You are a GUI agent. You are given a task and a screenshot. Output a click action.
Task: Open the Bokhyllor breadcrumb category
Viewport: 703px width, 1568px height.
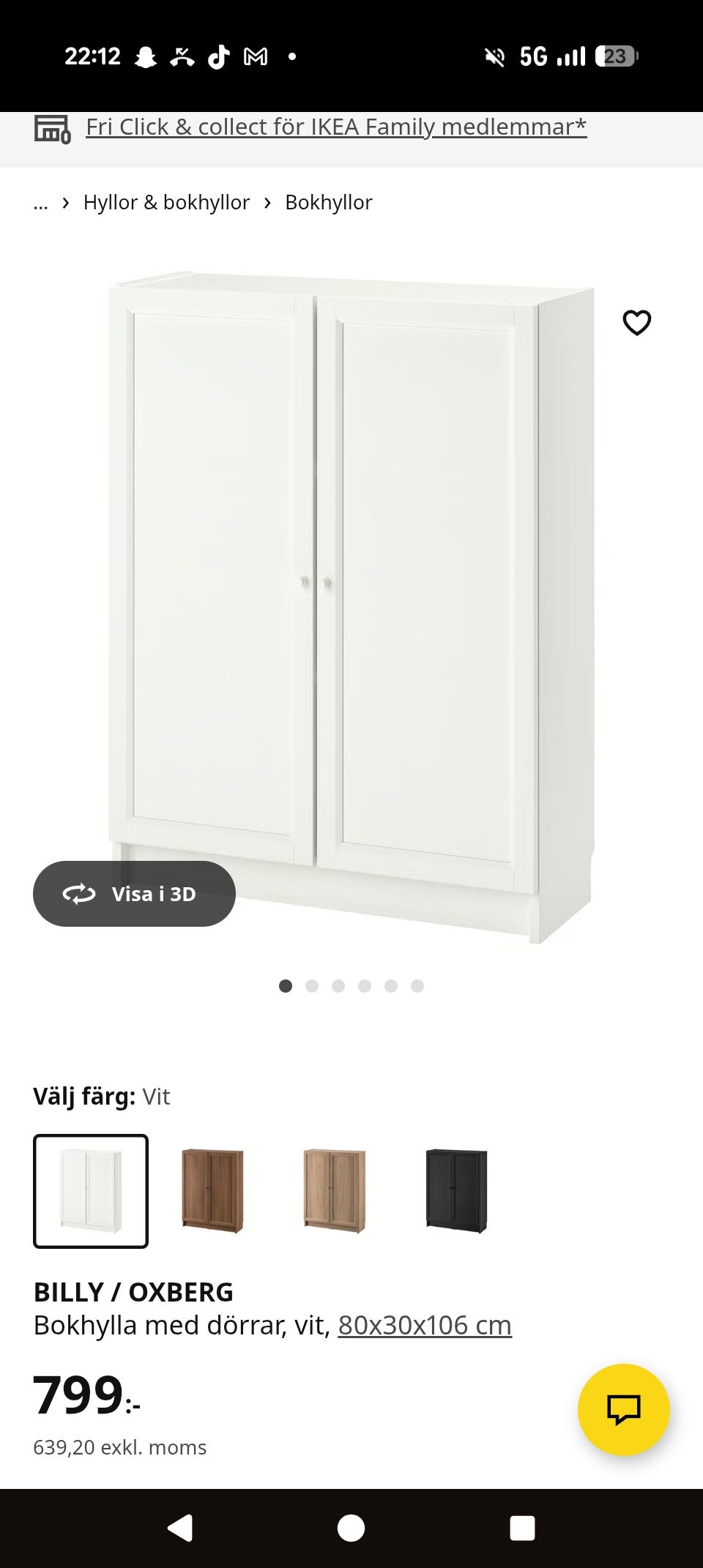click(x=329, y=202)
